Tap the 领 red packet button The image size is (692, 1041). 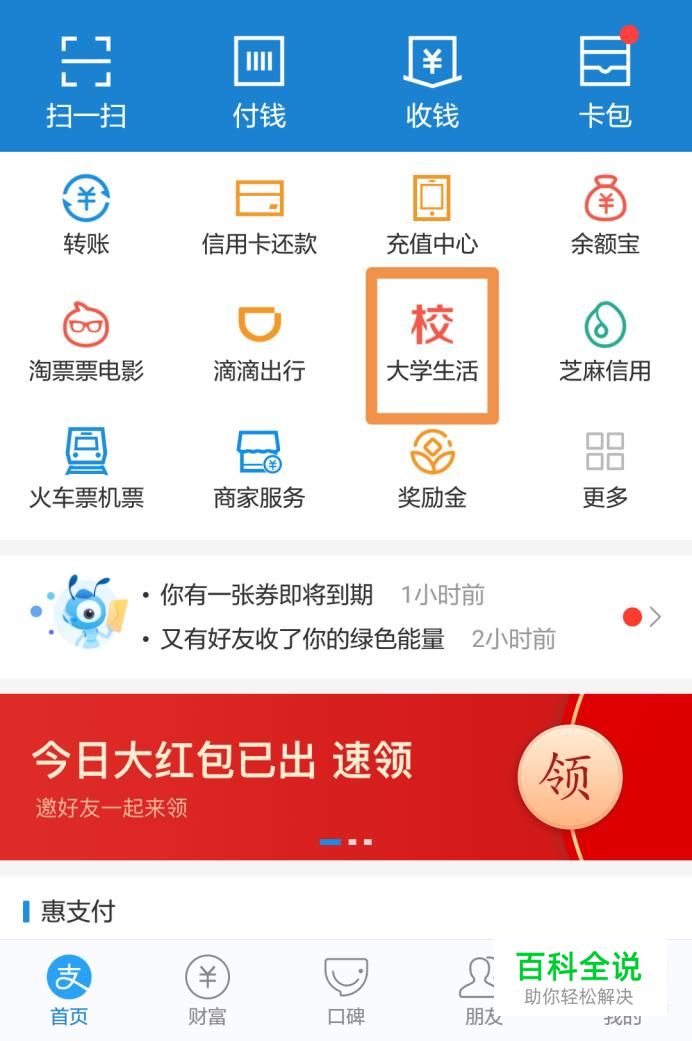click(x=570, y=777)
